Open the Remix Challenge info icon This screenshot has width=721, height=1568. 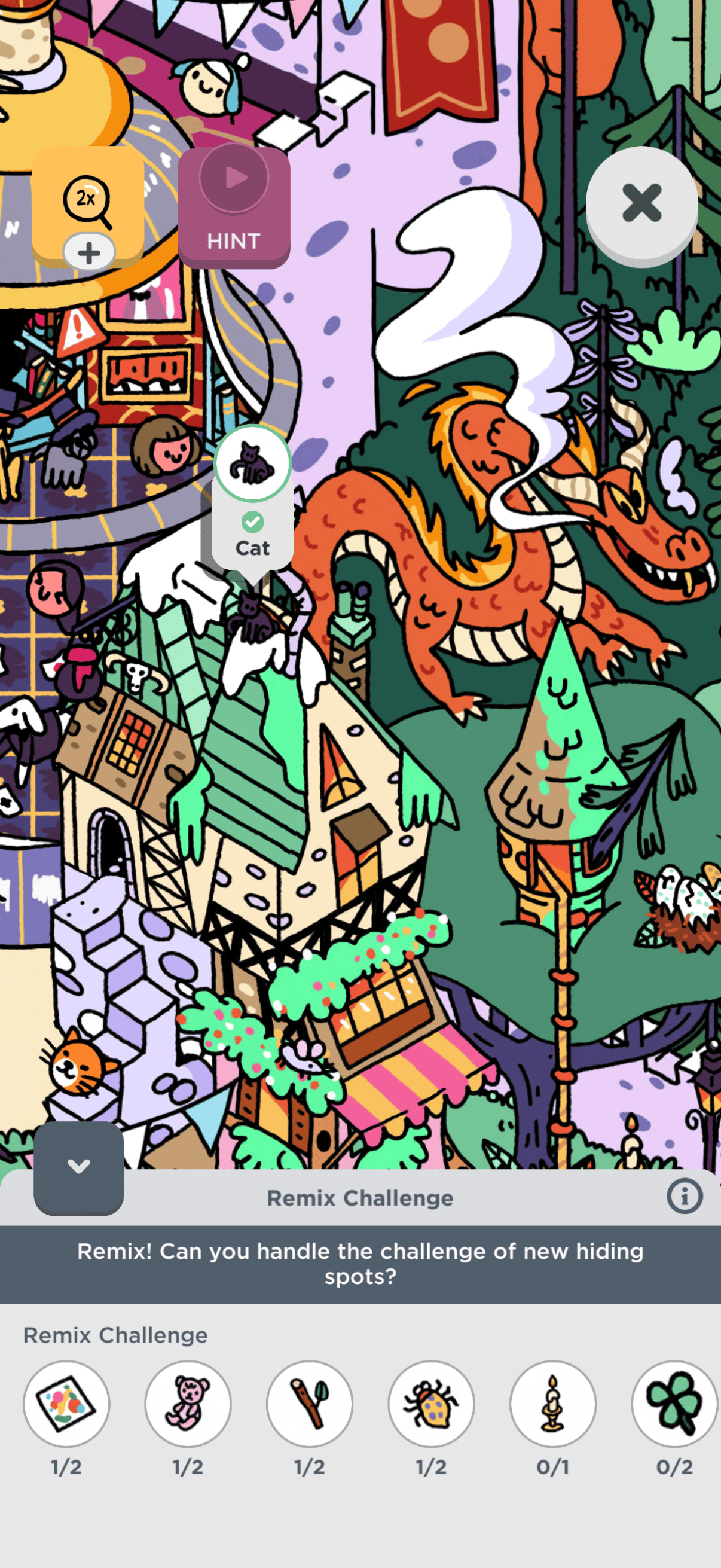click(x=684, y=1197)
